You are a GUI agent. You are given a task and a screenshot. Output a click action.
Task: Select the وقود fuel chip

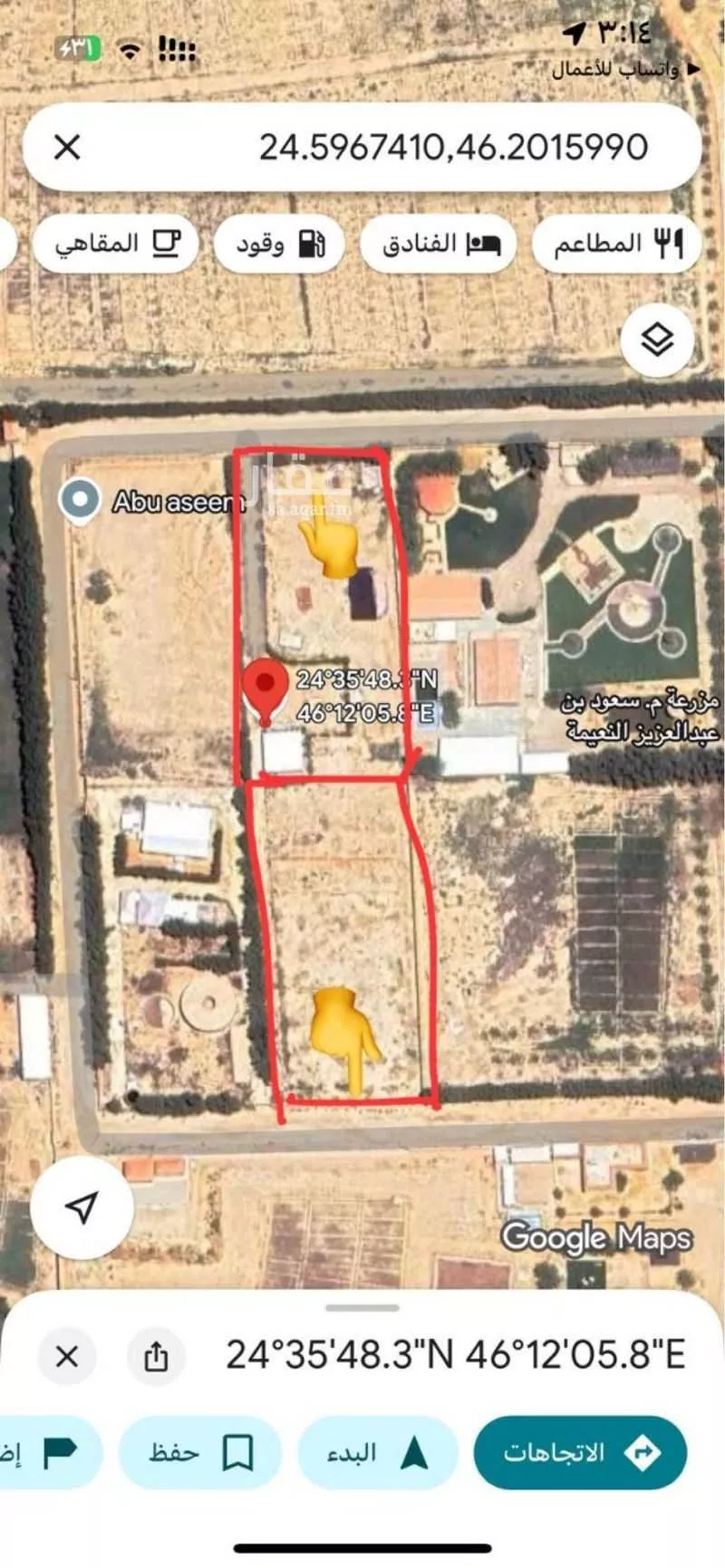279,244
